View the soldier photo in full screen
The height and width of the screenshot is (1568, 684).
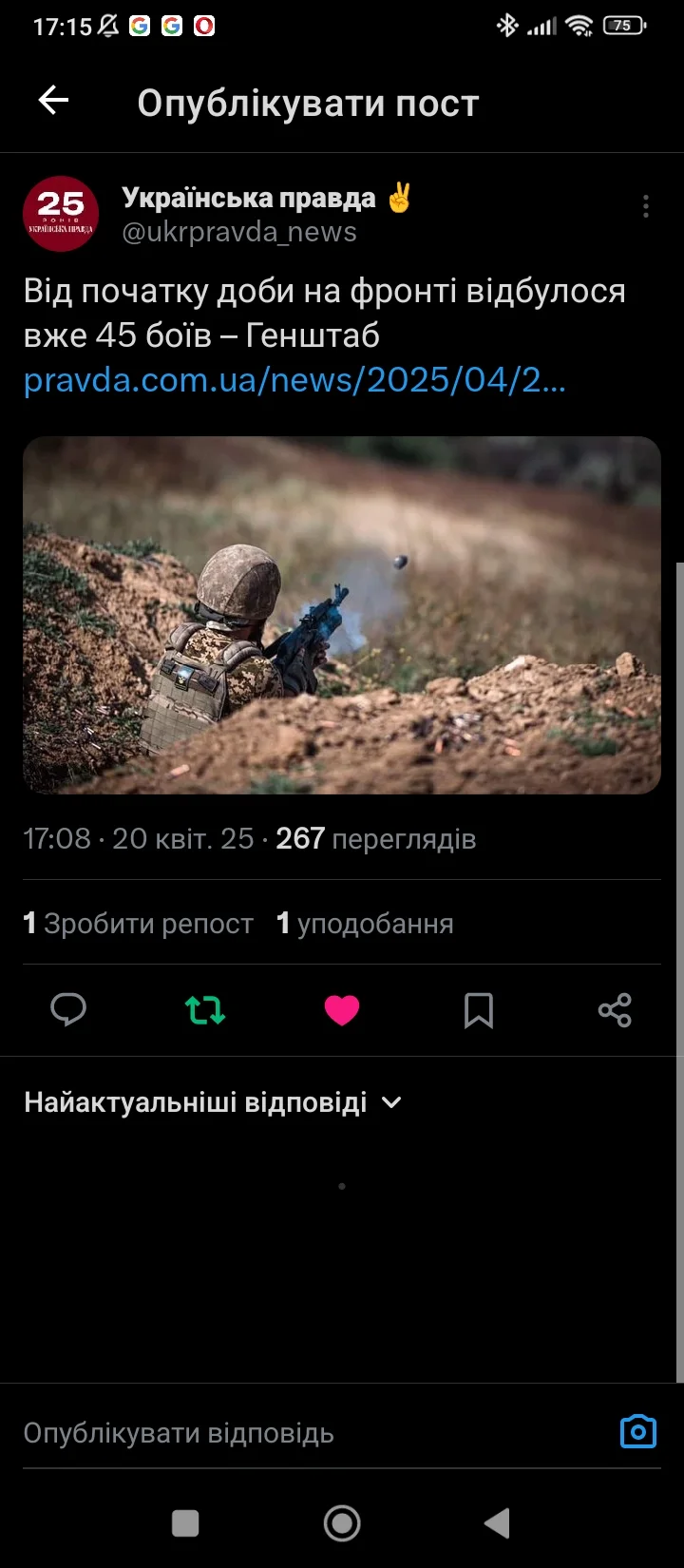pyautogui.click(x=342, y=615)
